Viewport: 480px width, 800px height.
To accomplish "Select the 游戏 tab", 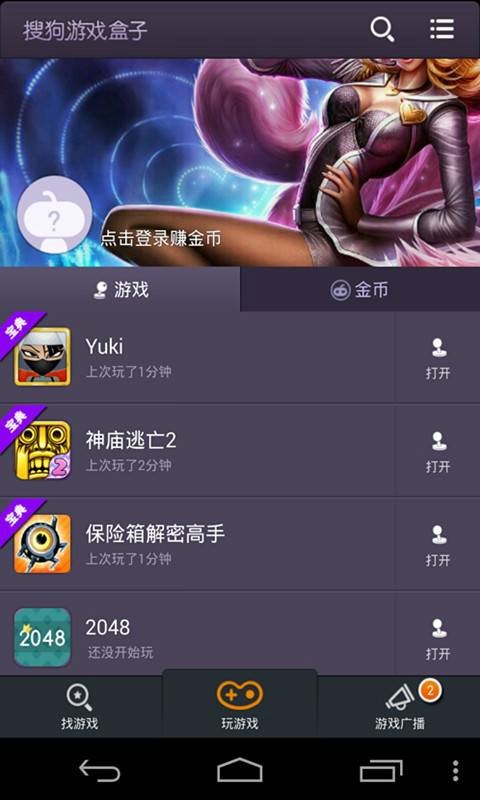I will [x=120, y=290].
